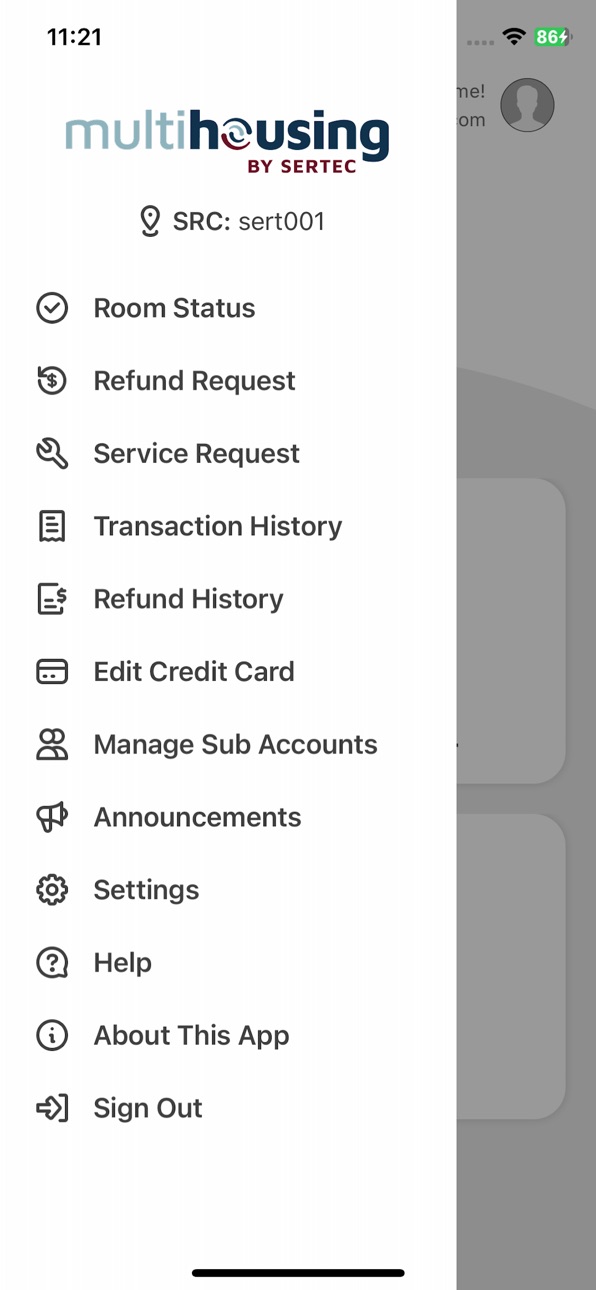Open About This App
Image resolution: width=596 pixels, height=1290 pixels.
click(x=228, y=1036)
